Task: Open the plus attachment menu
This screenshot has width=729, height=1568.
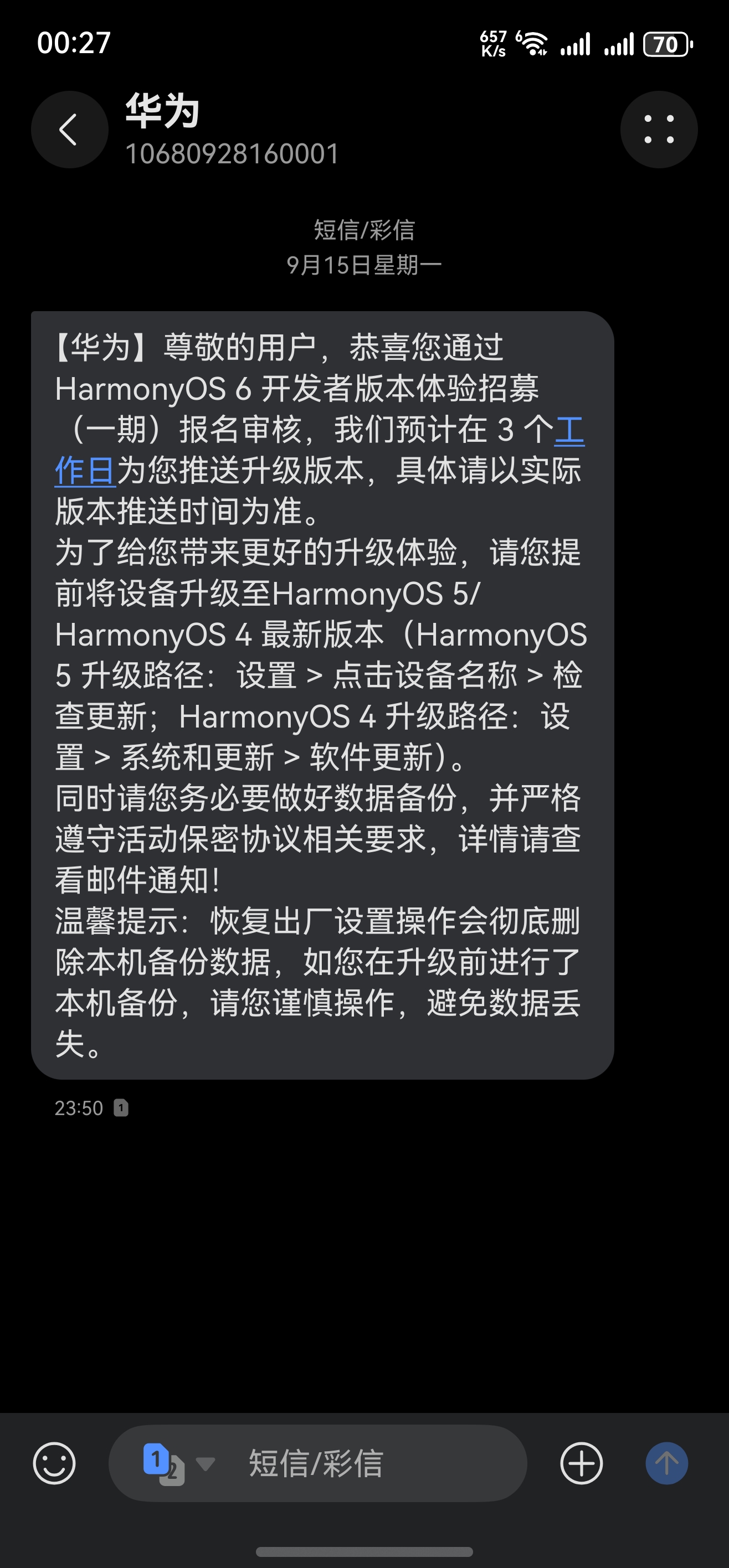Action: (x=581, y=1463)
